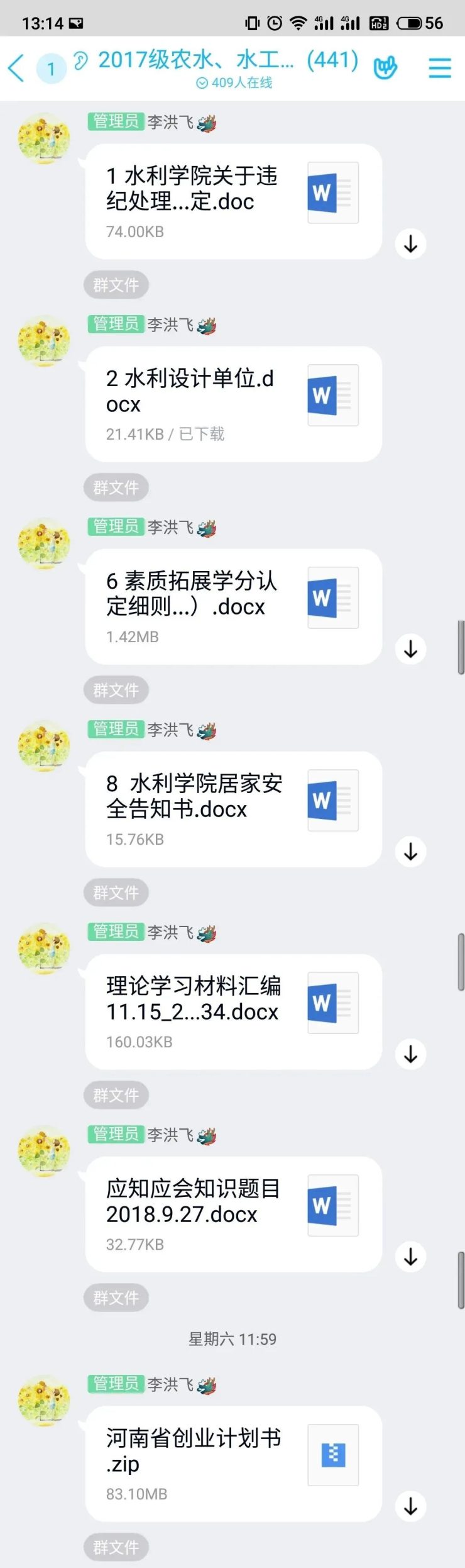Open file 6 素质拓展学分认定细则 docx
This screenshot has height=1568, width=465.
tap(233, 606)
